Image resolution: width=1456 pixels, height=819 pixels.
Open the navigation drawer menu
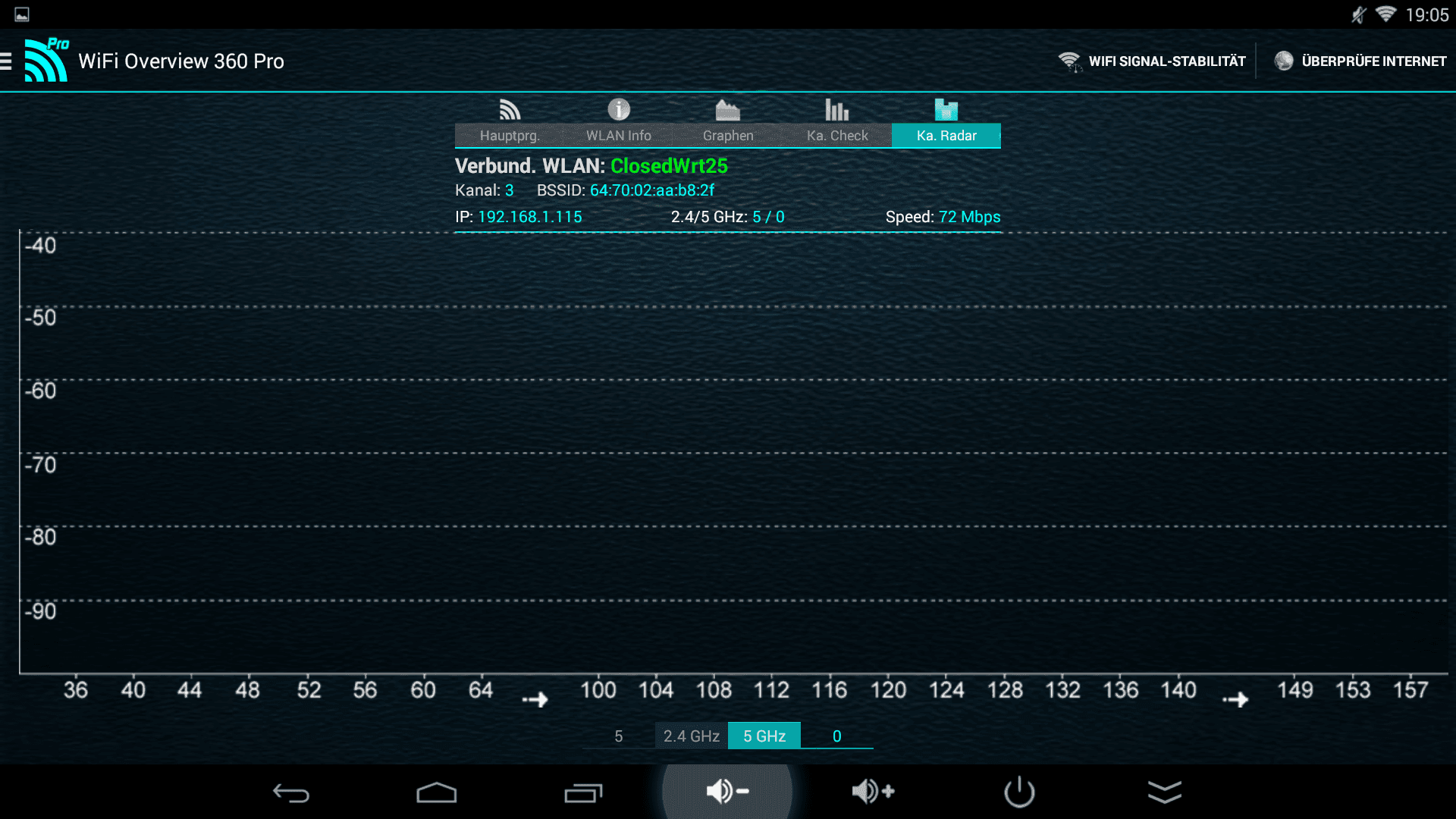coord(8,61)
